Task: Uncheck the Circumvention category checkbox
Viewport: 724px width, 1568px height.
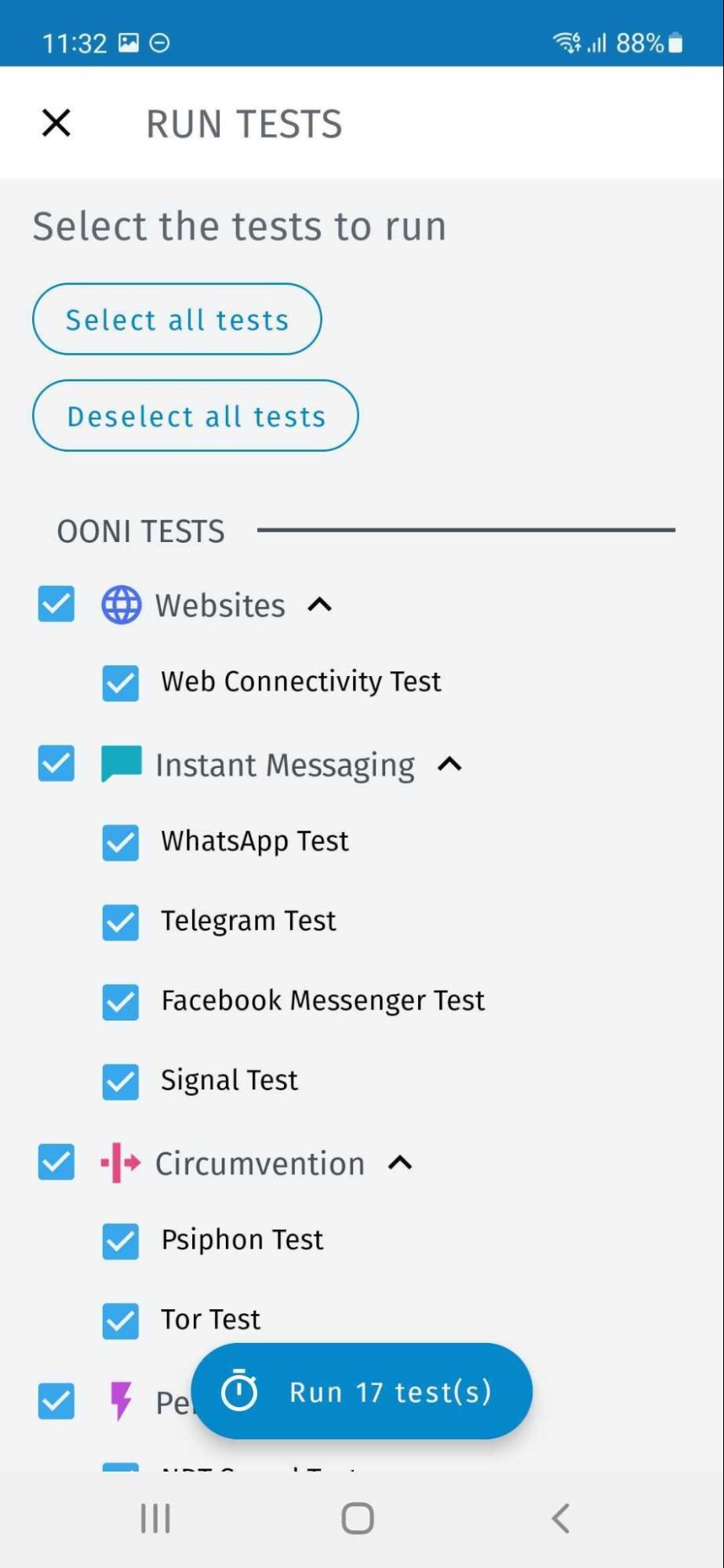Action: click(x=56, y=1162)
